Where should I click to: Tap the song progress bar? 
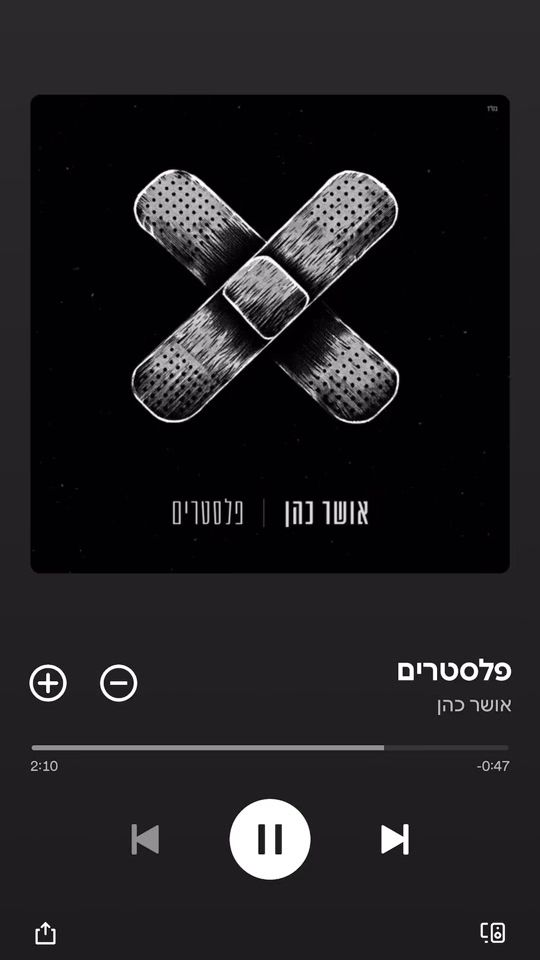tap(270, 748)
